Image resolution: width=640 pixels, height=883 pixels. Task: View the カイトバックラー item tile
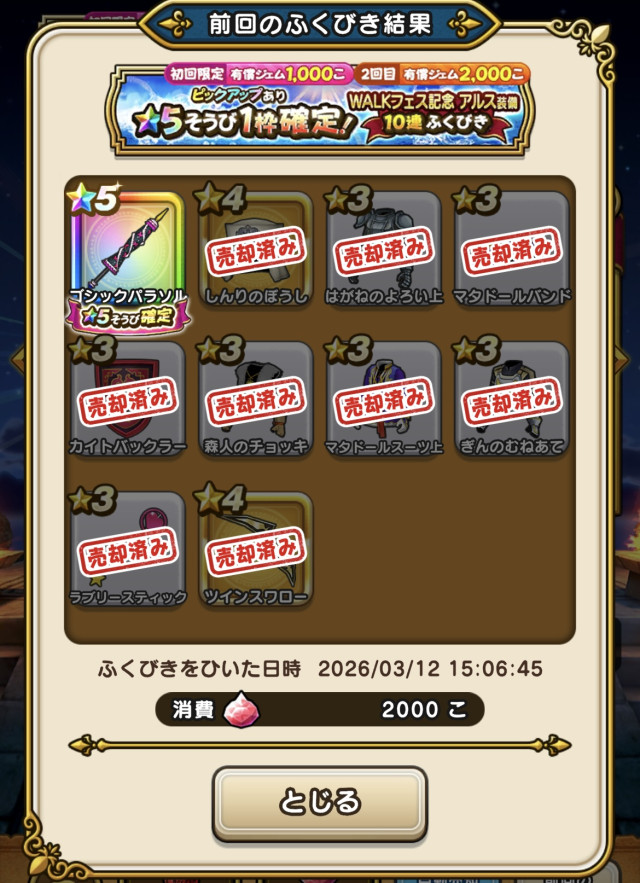128,400
